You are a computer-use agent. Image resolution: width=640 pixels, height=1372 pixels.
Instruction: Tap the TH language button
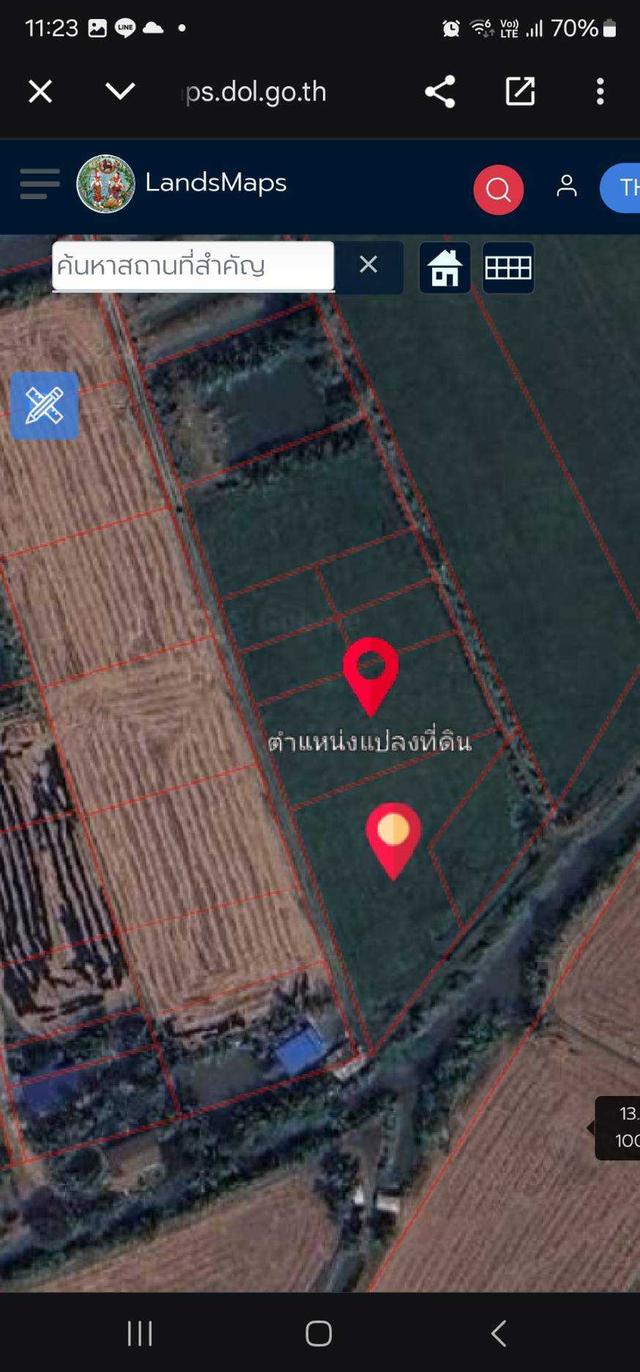tap(622, 188)
